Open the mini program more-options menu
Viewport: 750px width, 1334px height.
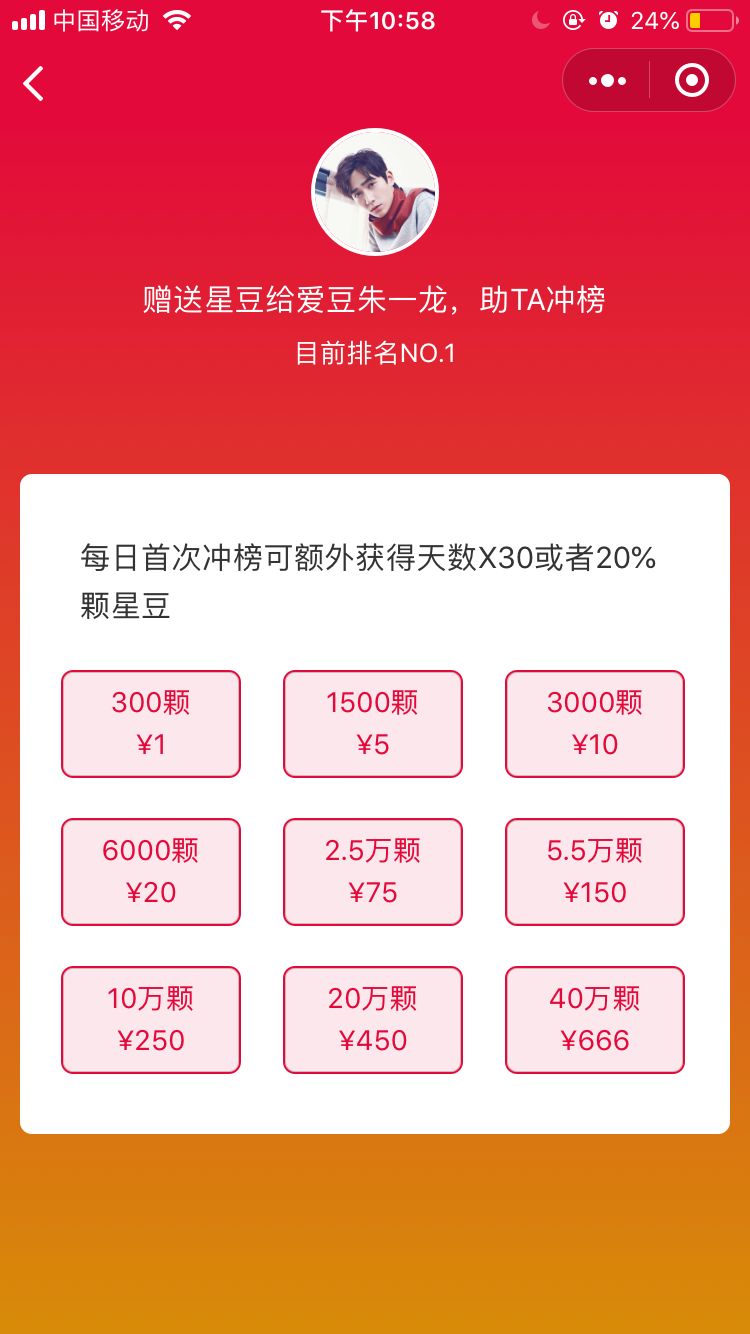click(607, 80)
